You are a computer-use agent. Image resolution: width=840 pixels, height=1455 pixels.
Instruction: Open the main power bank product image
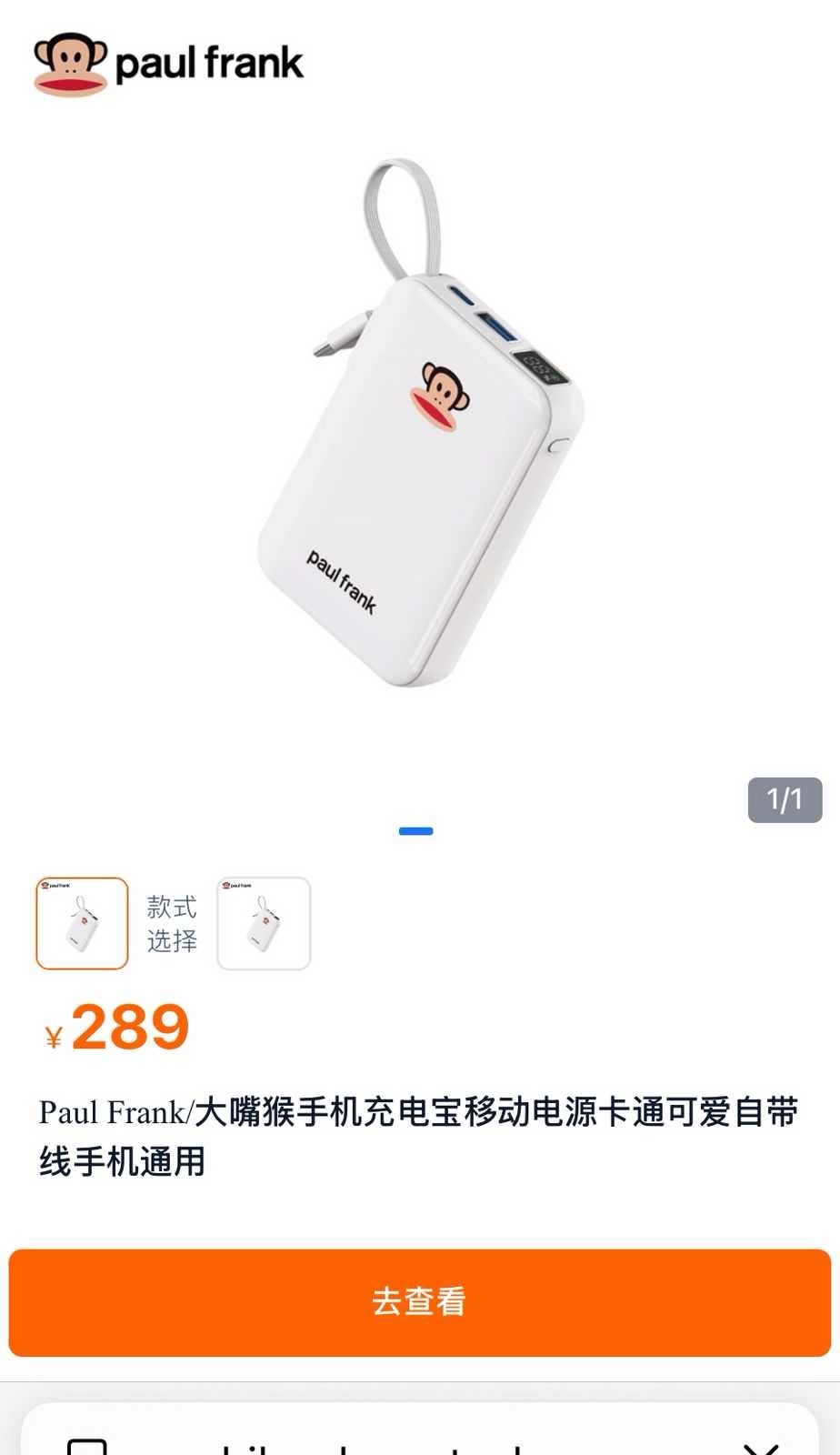pyautogui.click(x=420, y=427)
